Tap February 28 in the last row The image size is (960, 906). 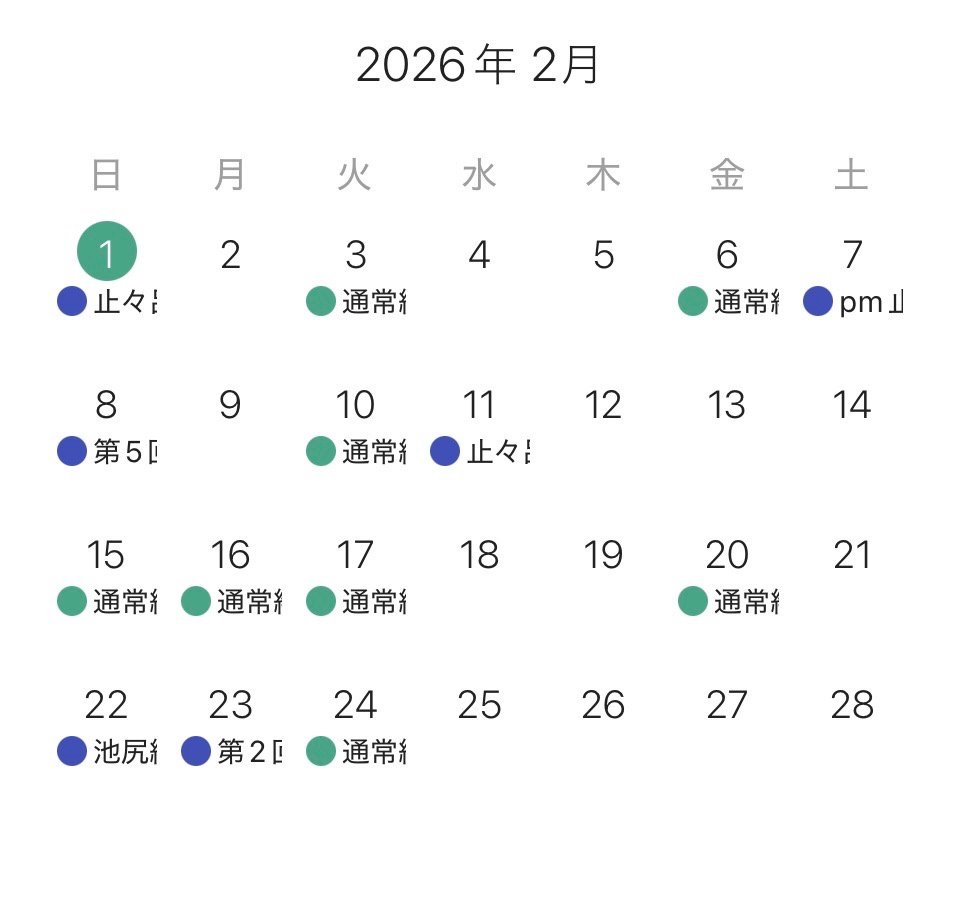click(x=852, y=706)
